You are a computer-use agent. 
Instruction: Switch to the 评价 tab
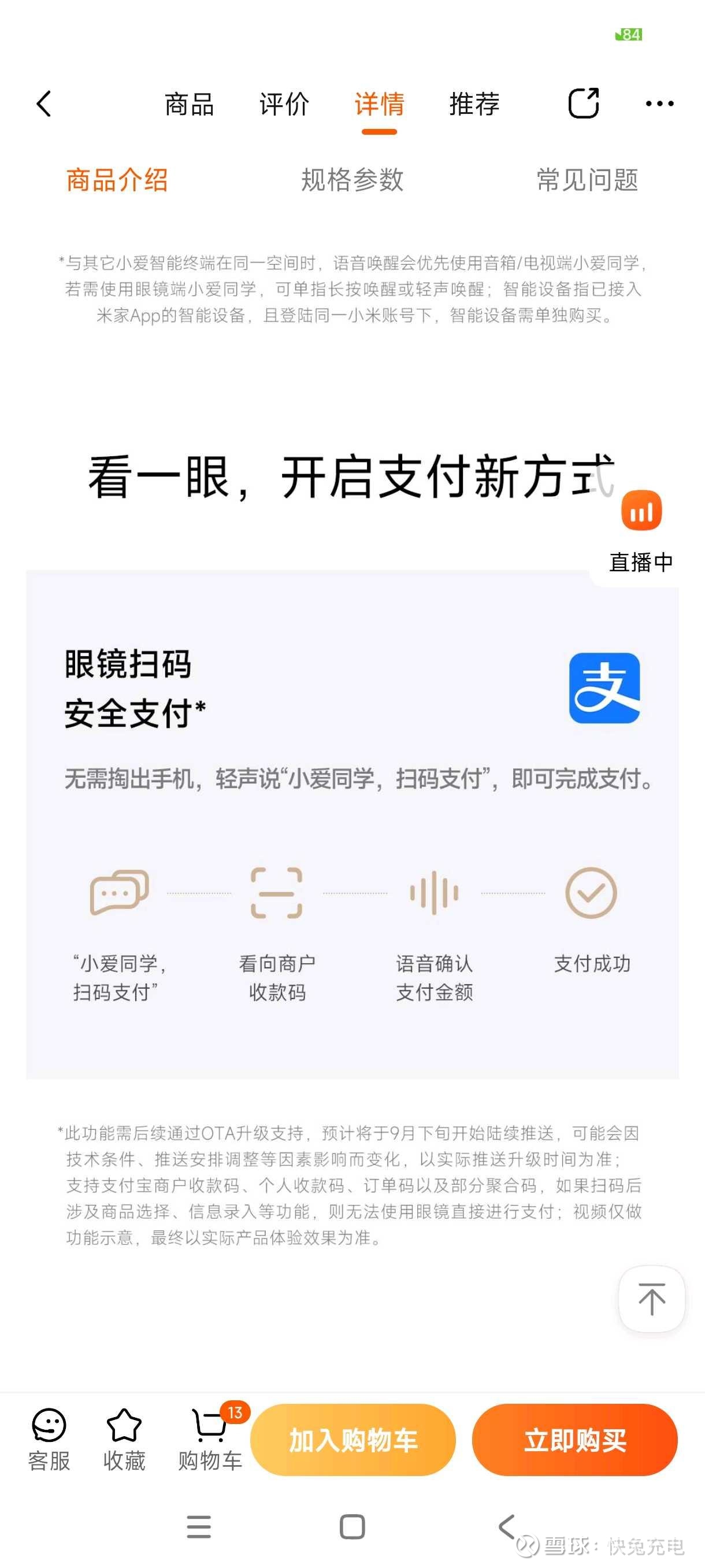tap(284, 104)
